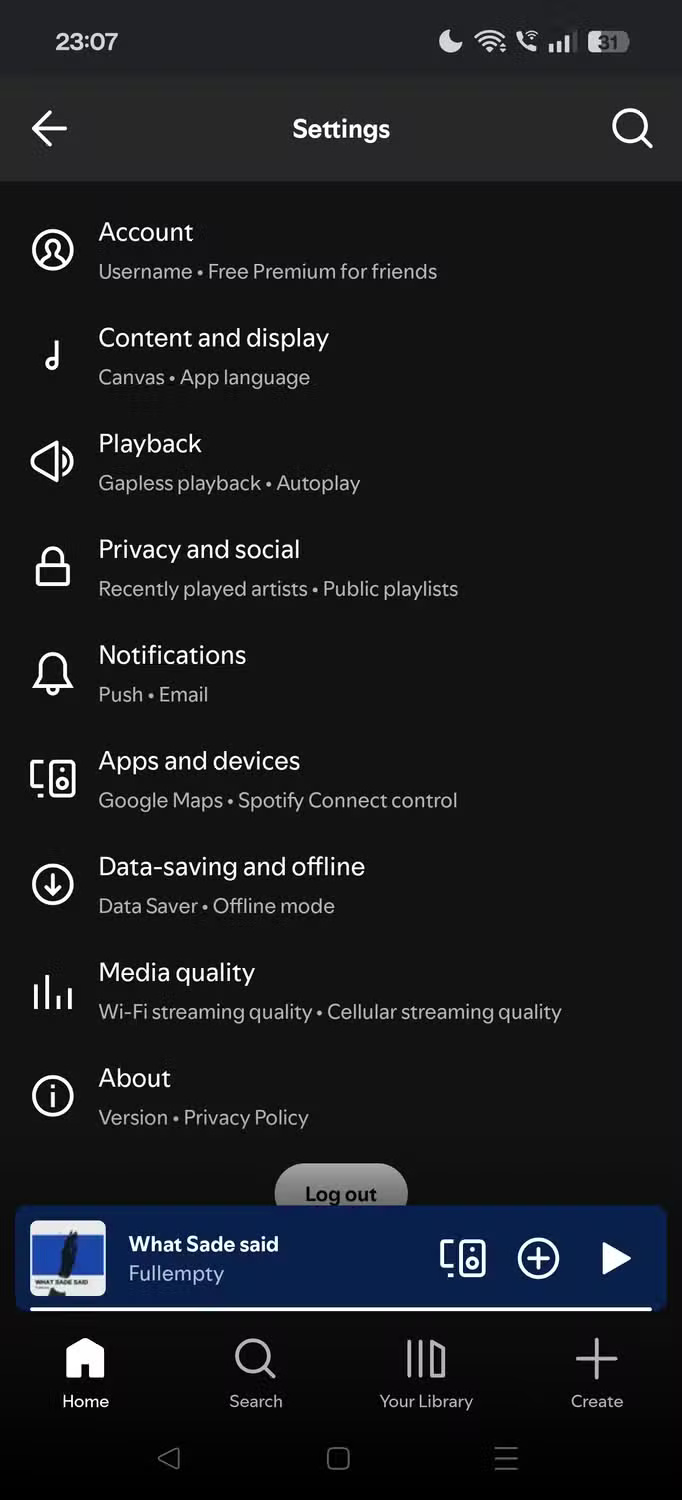This screenshot has height=1500, width=682.
Task: Open the About section
Action: click(x=203, y=1097)
